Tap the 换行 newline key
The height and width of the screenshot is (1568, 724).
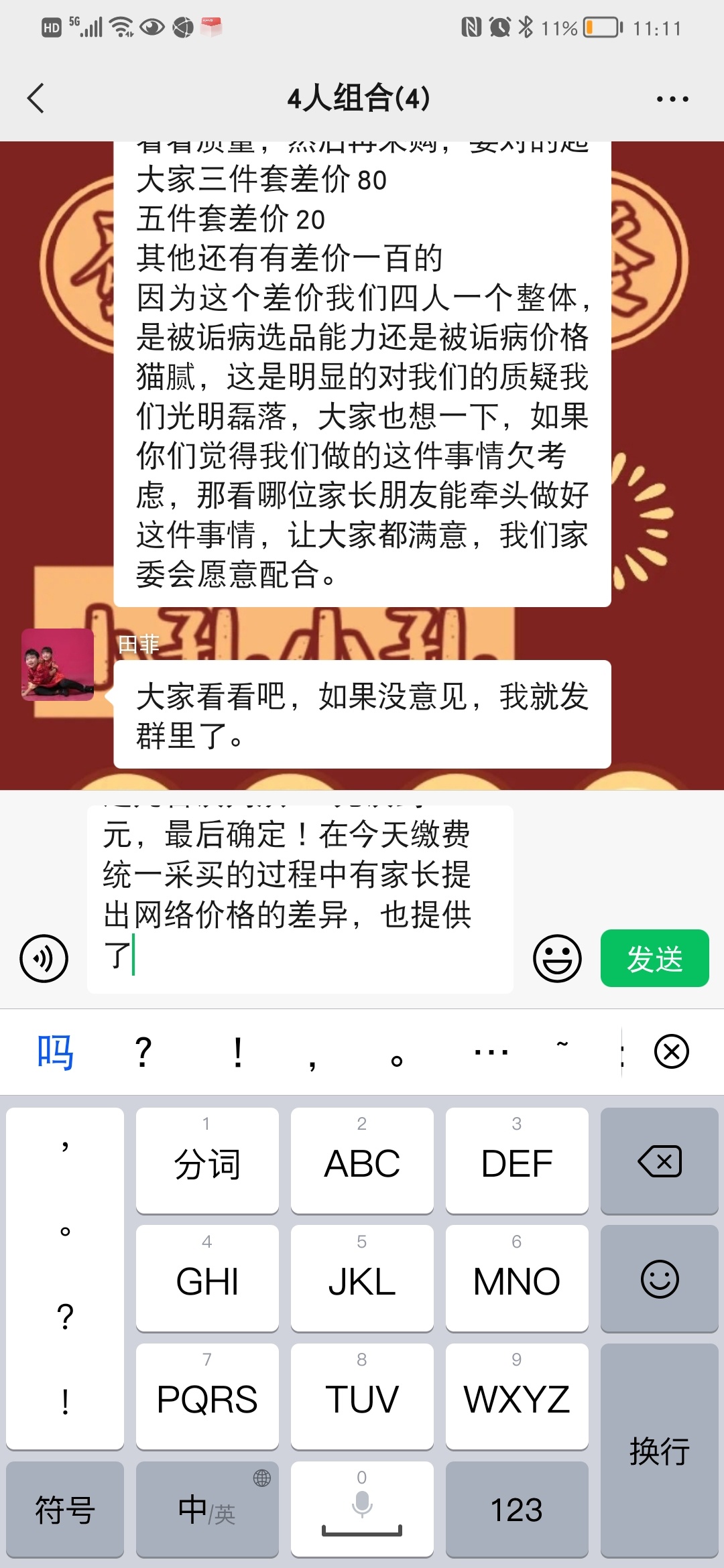[659, 1451]
